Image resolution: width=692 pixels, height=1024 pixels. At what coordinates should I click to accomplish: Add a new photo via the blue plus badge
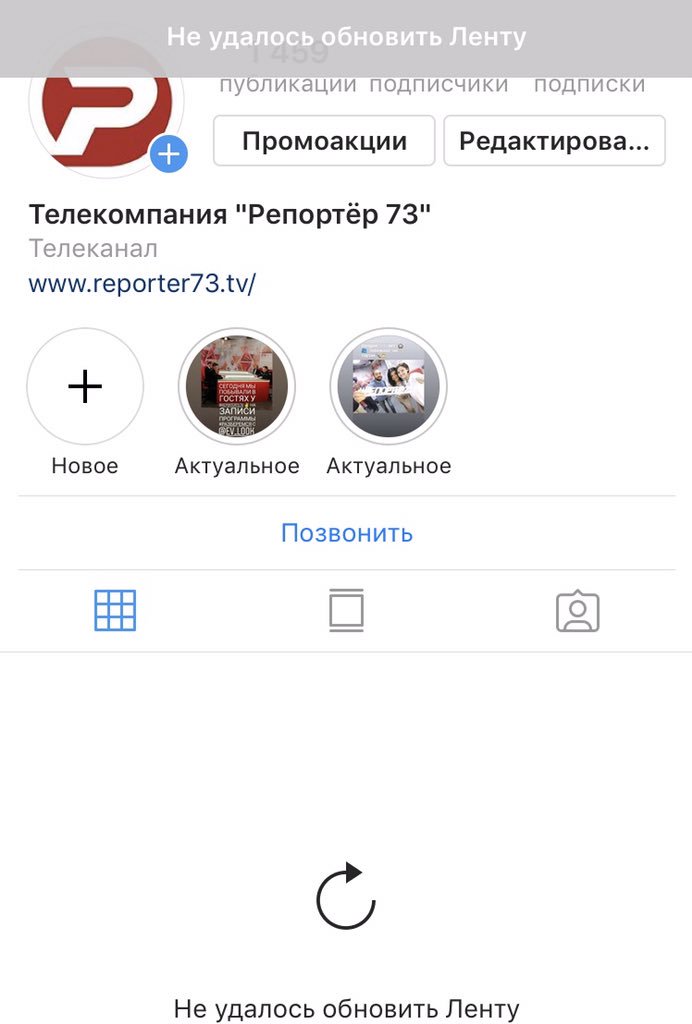point(169,154)
